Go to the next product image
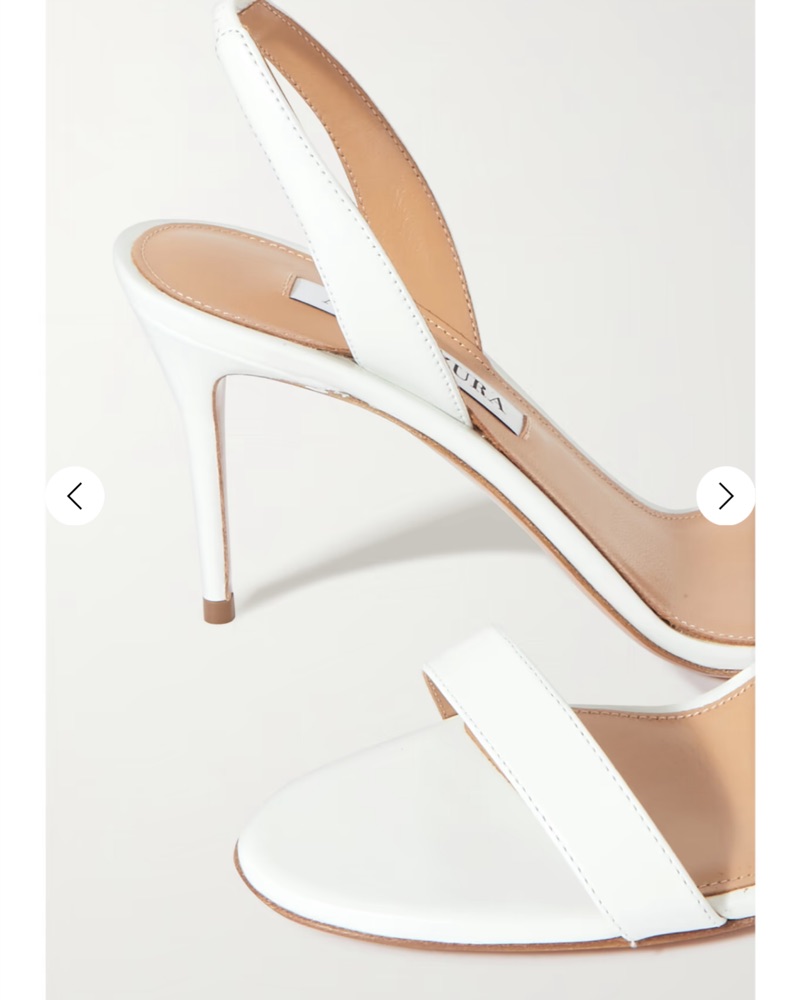 (x=725, y=495)
